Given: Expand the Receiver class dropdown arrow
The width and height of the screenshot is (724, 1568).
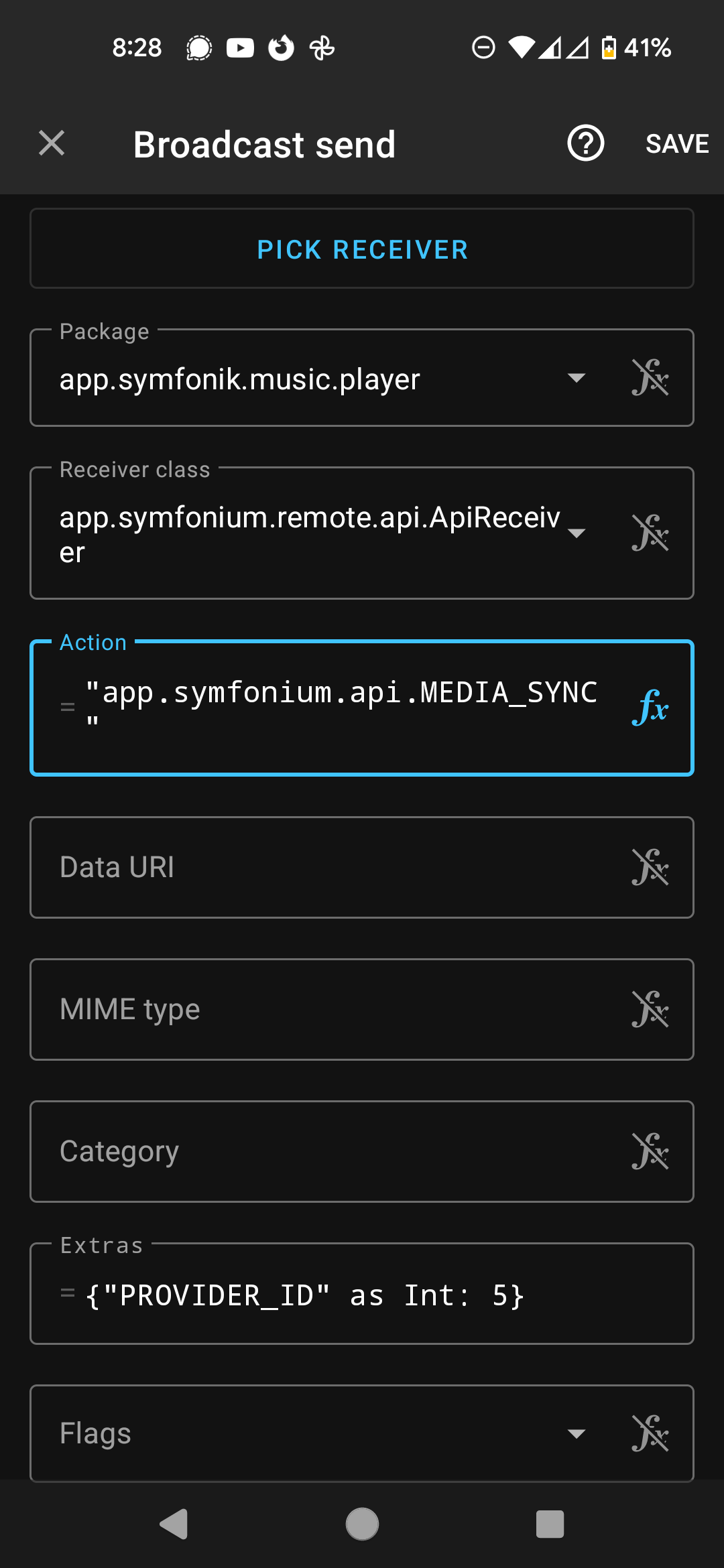Looking at the screenshot, I should 577,533.
